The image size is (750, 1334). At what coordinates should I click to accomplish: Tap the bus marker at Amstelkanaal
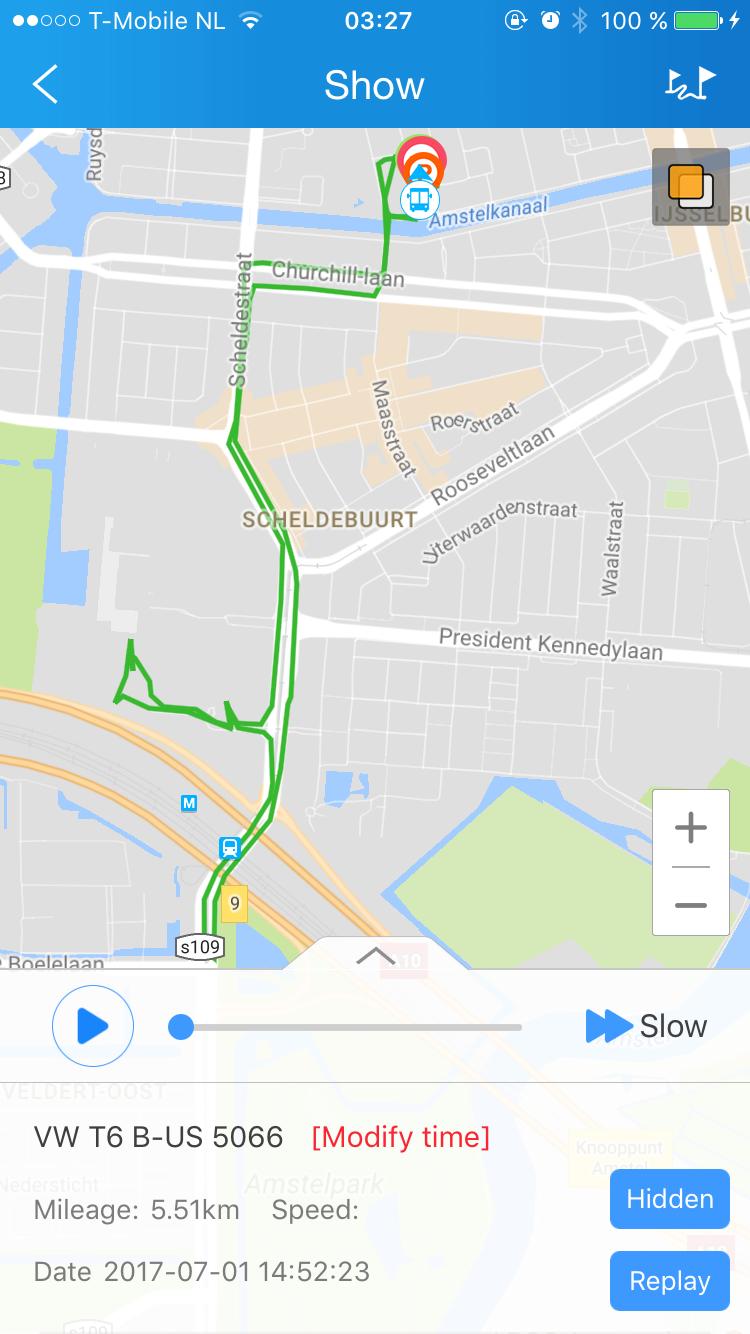(x=419, y=200)
